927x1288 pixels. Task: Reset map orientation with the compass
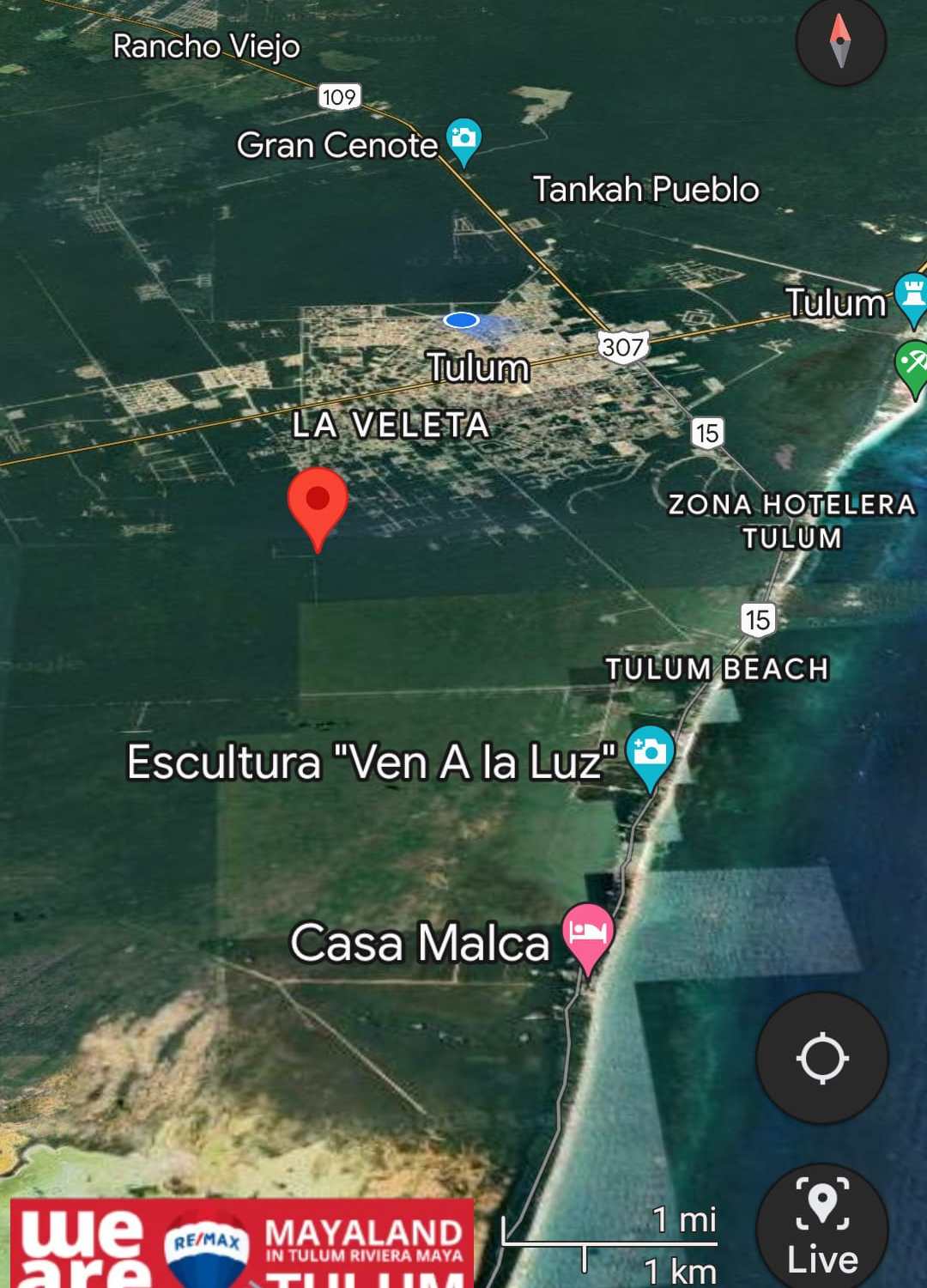click(840, 40)
